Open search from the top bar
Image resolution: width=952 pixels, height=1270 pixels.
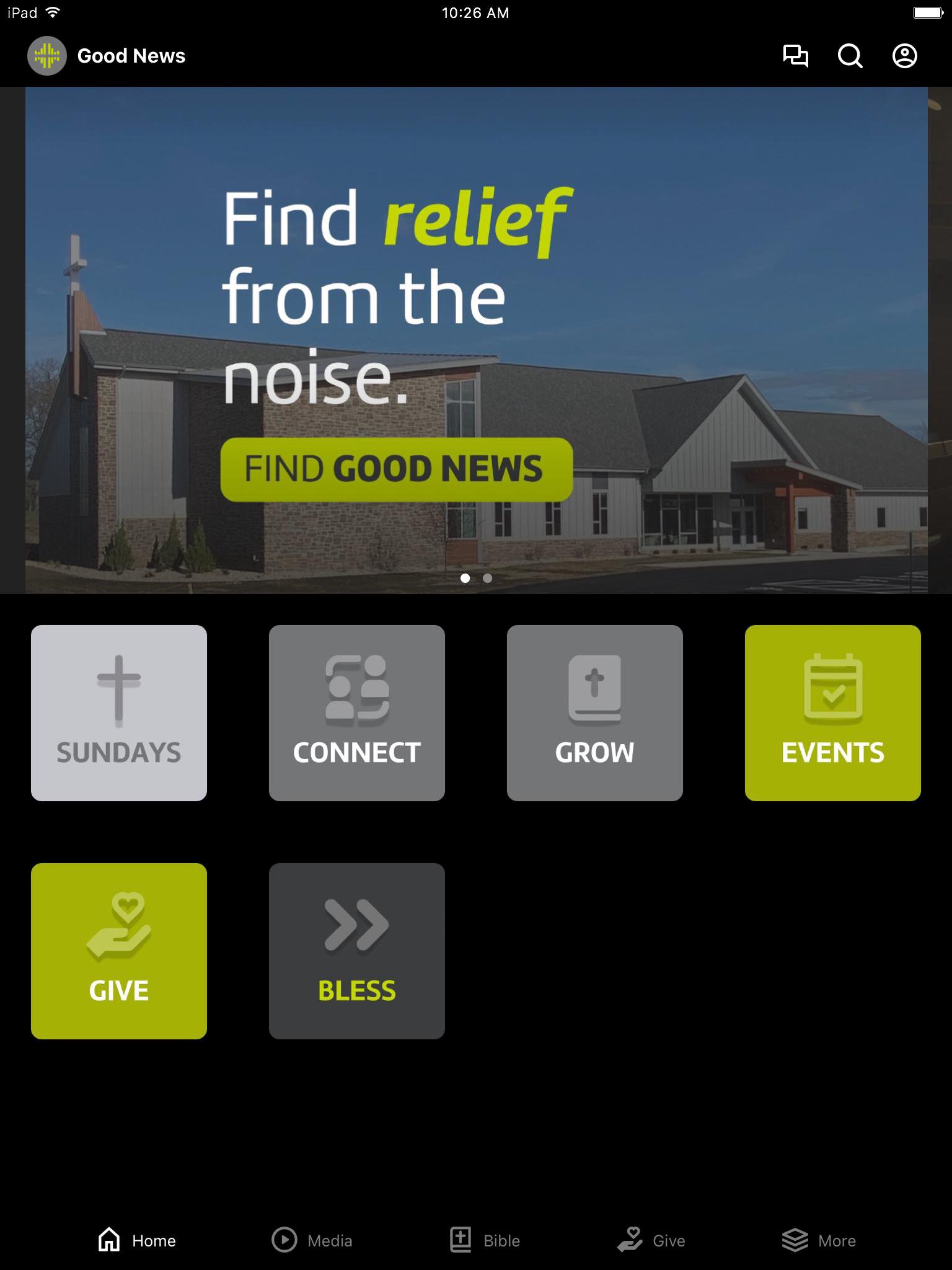(x=850, y=56)
